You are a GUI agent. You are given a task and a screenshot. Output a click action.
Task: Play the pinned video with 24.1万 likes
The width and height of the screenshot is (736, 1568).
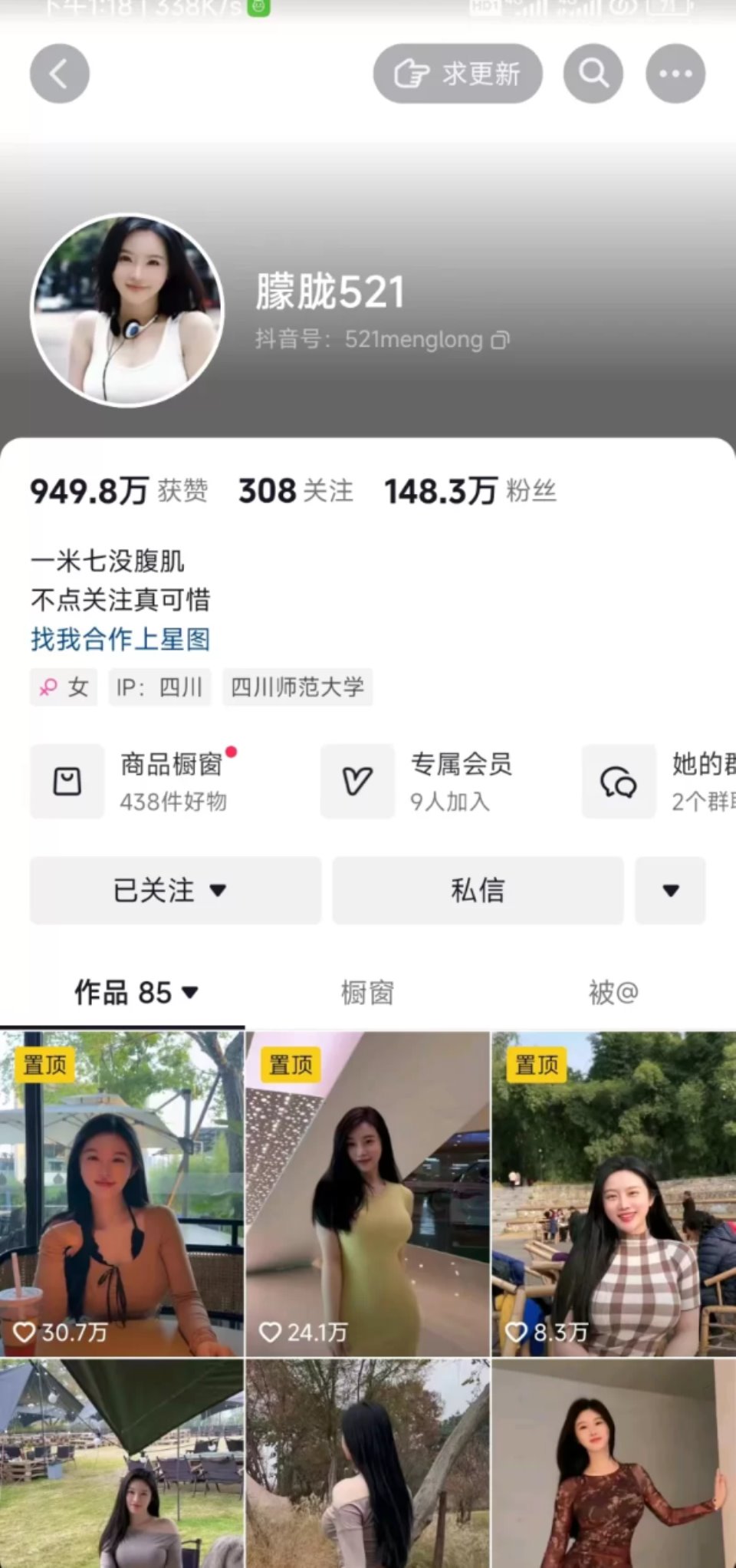[367, 1193]
